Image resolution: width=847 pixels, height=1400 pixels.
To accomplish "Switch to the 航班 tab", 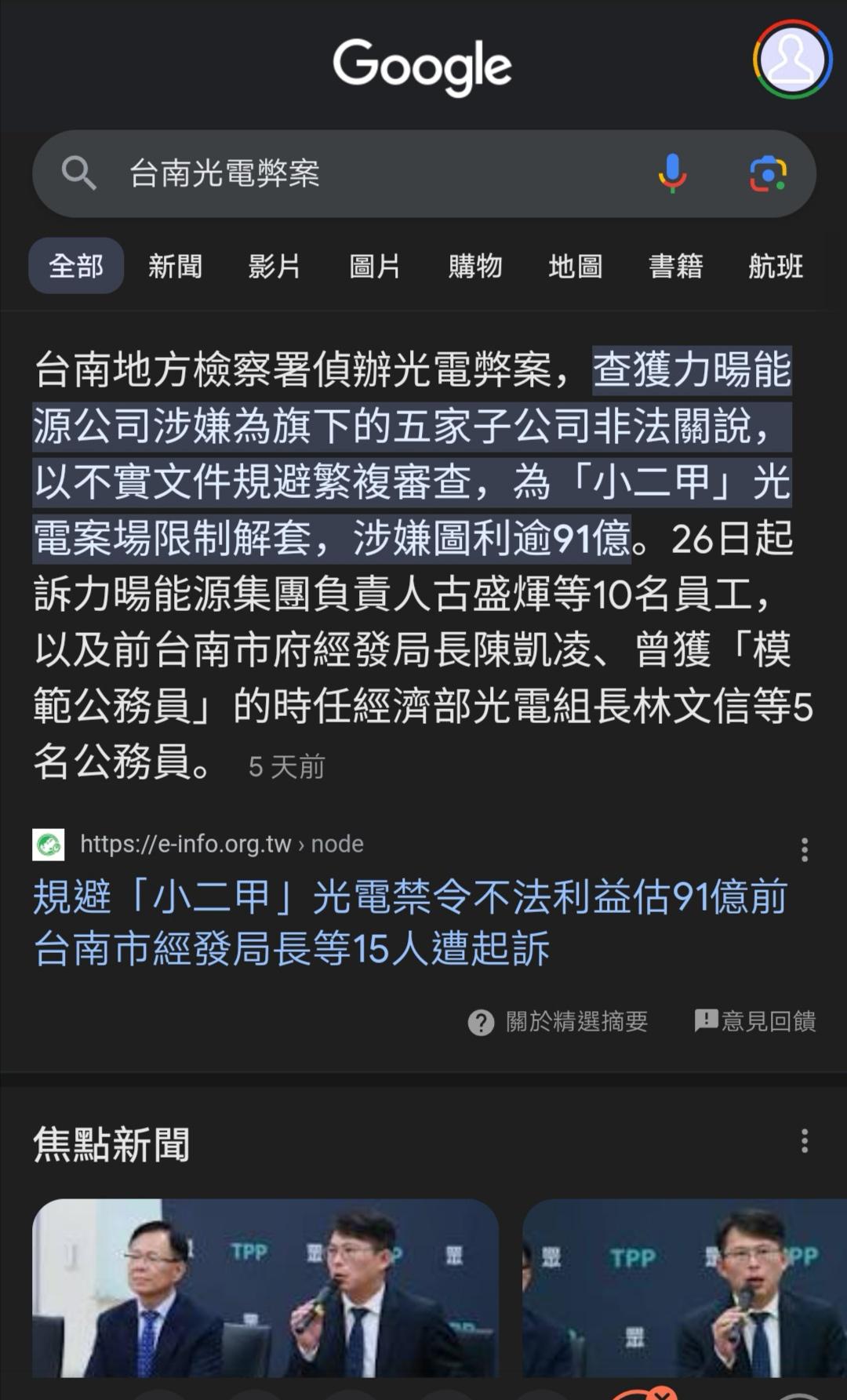I will point(776,266).
